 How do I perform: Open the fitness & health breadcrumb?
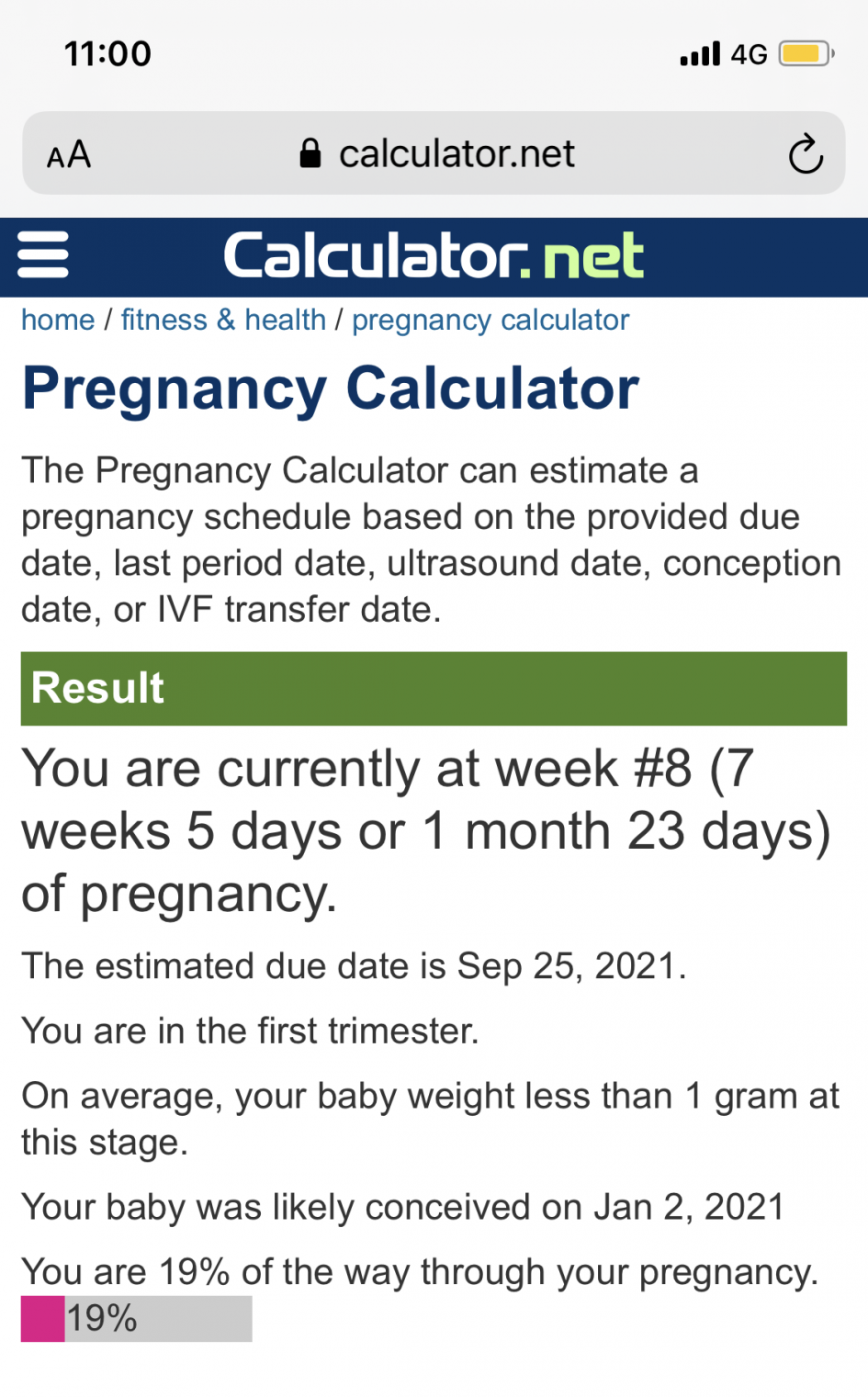point(223,320)
